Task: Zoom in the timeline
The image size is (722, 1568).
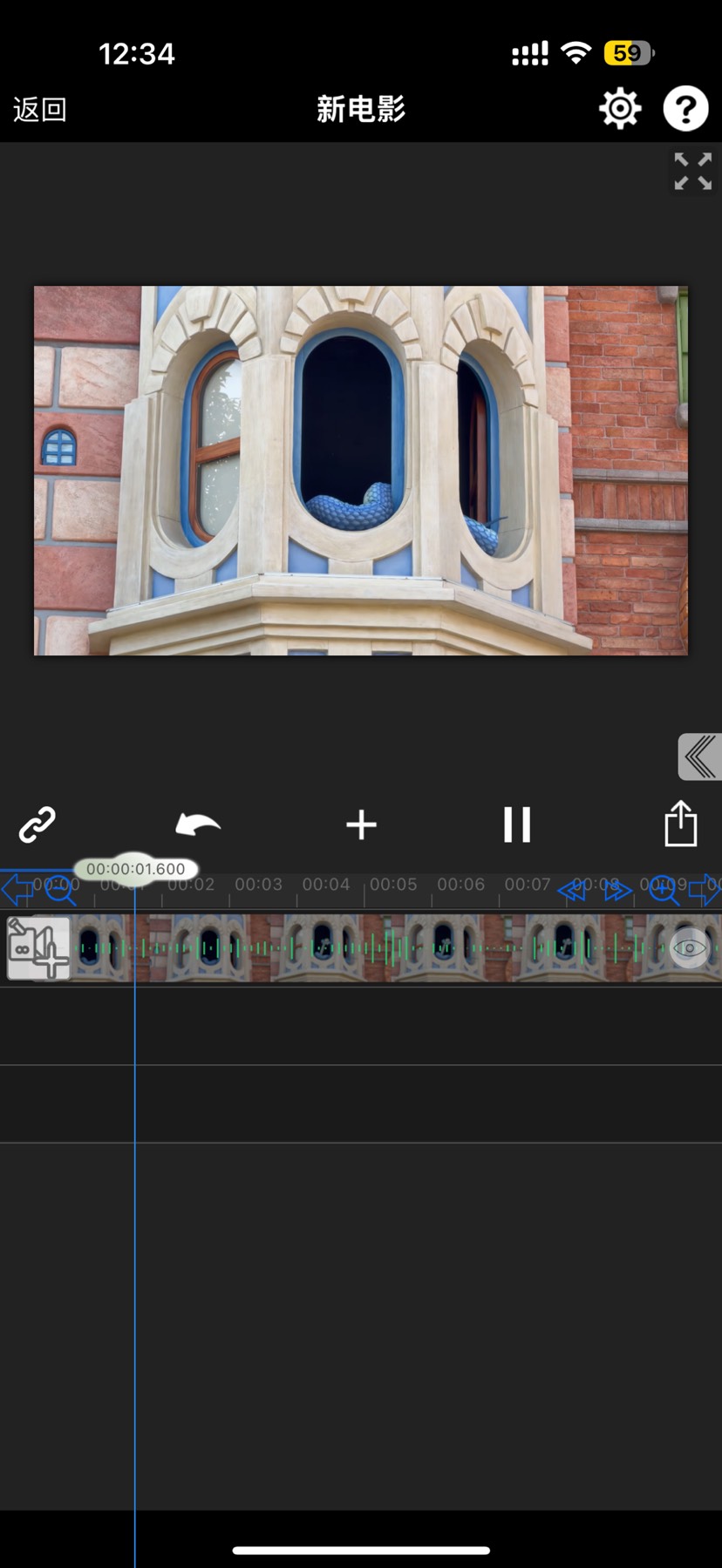Action: click(664, 890)
